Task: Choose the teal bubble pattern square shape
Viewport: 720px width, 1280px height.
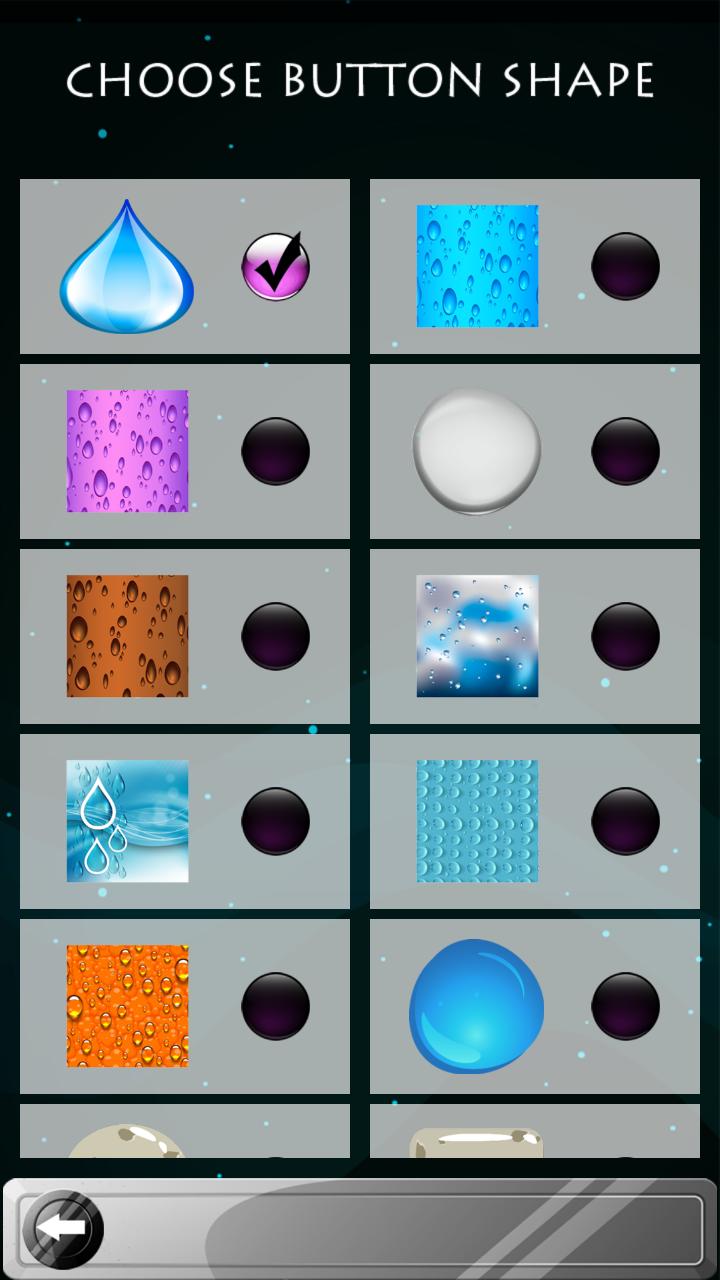Action: 477,821
